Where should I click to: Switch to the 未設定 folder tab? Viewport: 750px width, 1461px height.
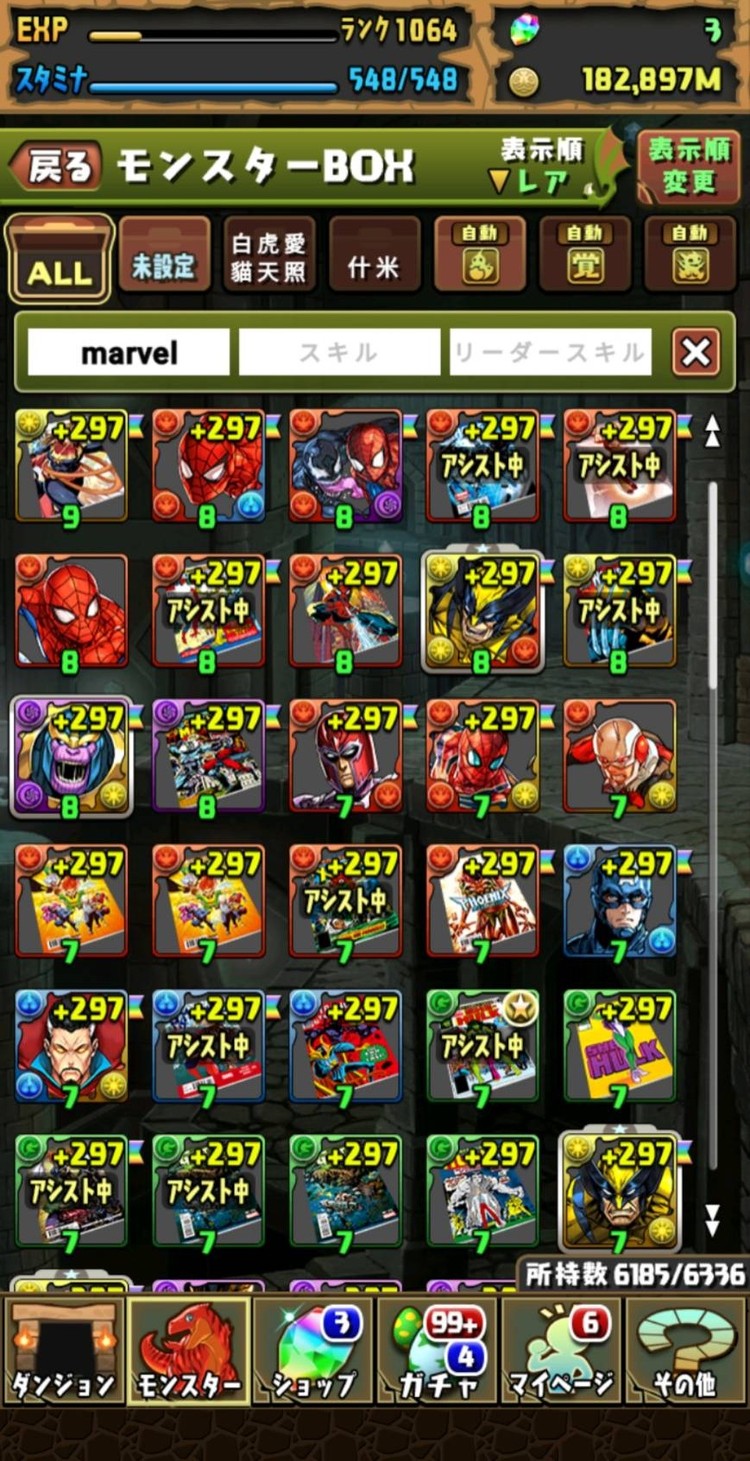tap(165, 256)
